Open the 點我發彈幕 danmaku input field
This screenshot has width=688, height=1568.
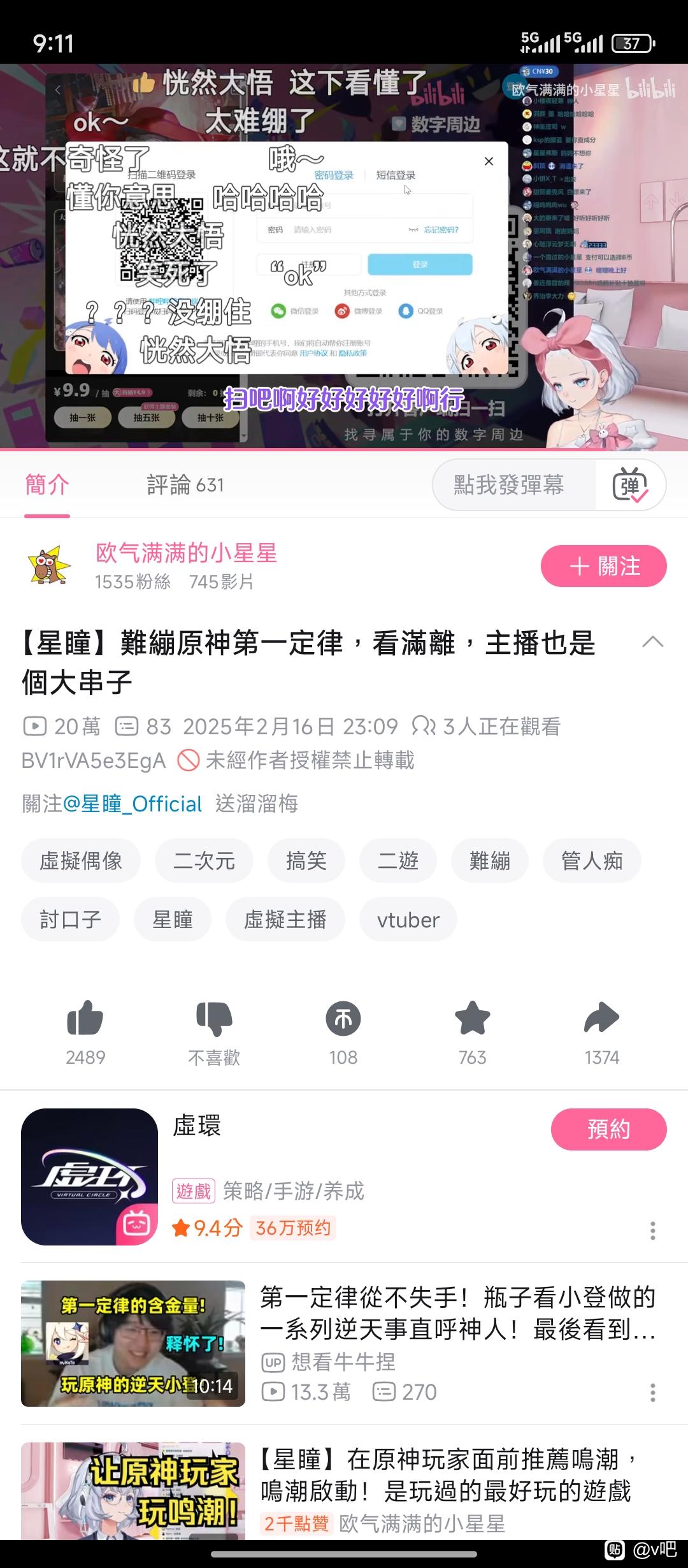pyautogui.click(x=508, y=485)
